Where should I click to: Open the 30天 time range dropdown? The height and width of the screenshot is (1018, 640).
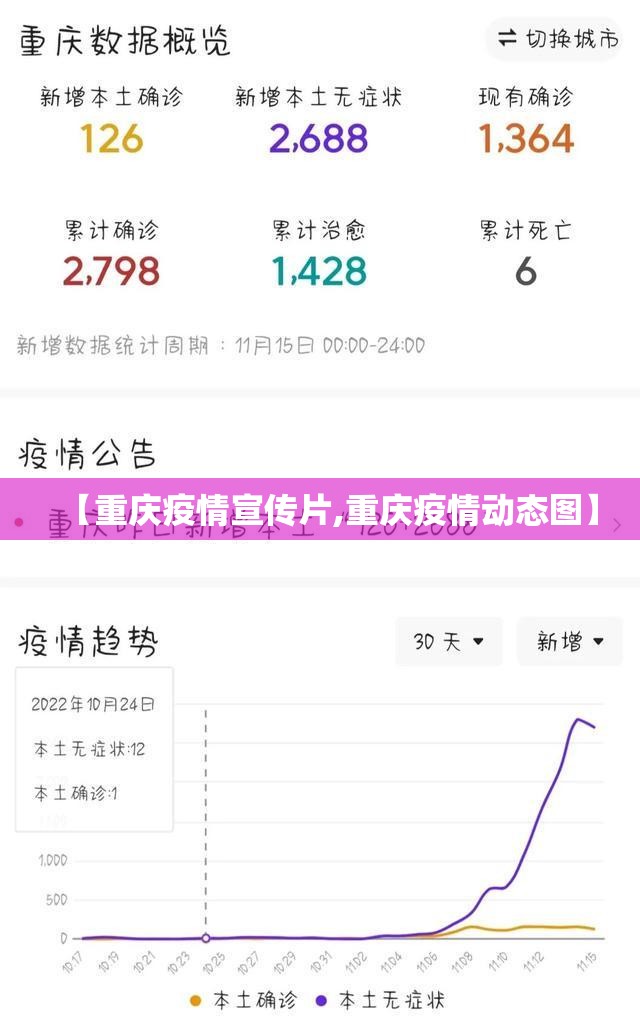point(449,641)
